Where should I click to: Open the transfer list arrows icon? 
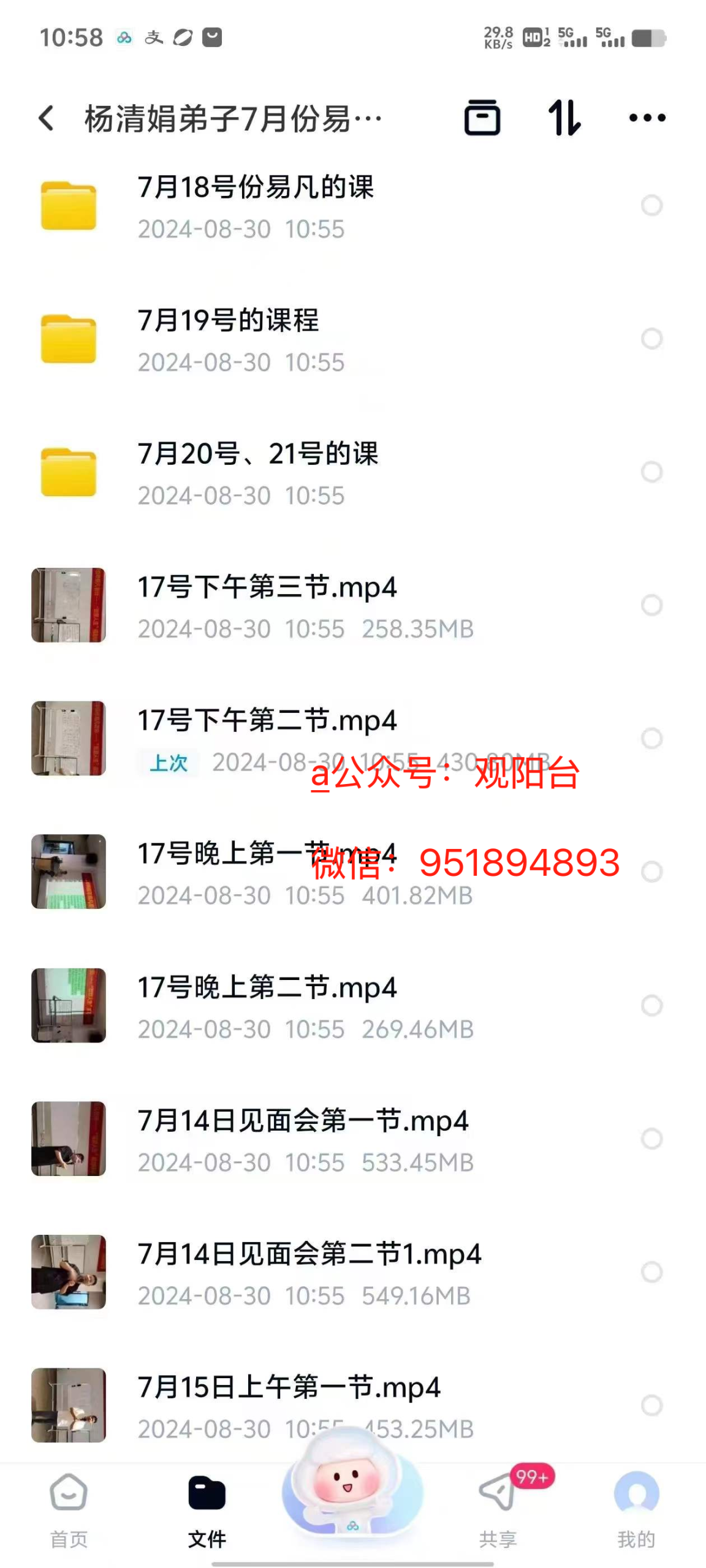point(564,118)
